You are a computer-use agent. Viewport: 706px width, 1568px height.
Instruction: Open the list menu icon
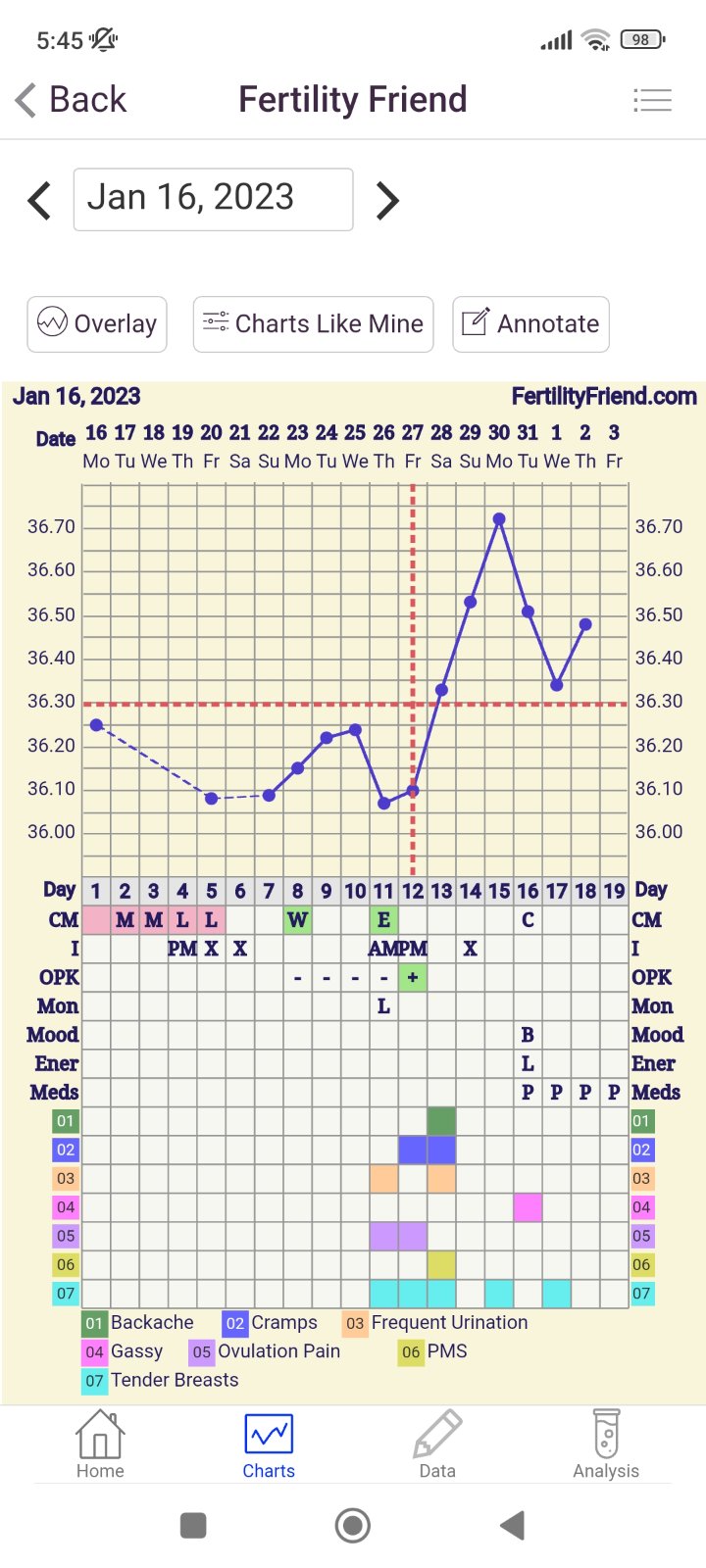click(x=652, y=99)
